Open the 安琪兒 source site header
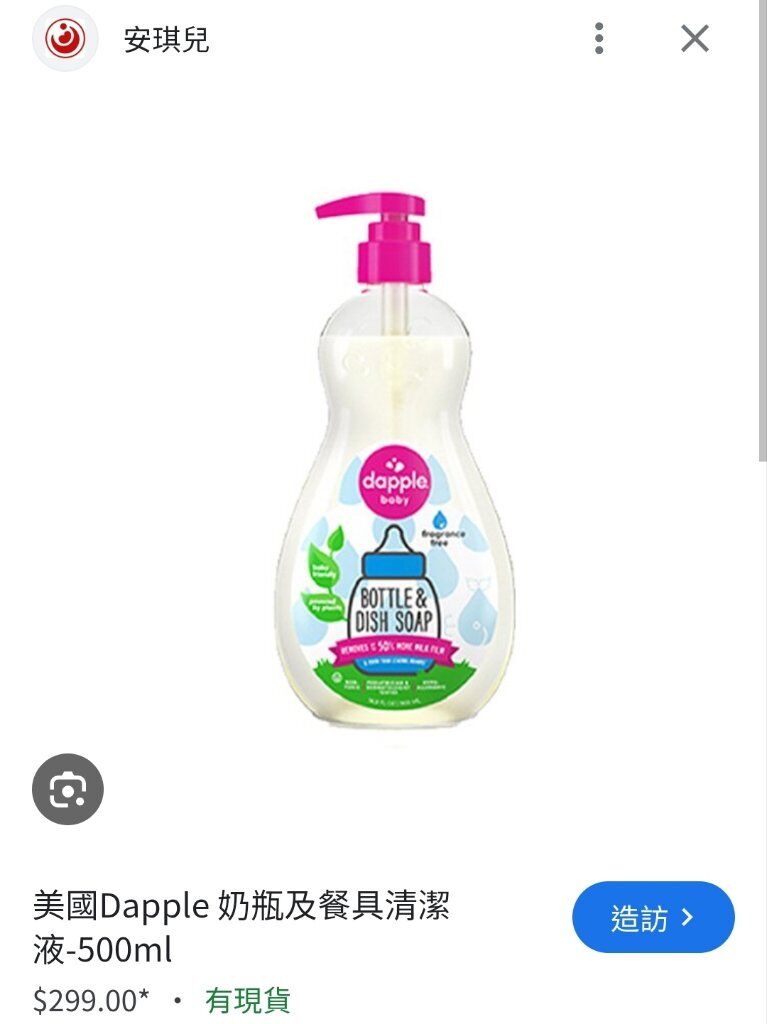 [166, 40]
